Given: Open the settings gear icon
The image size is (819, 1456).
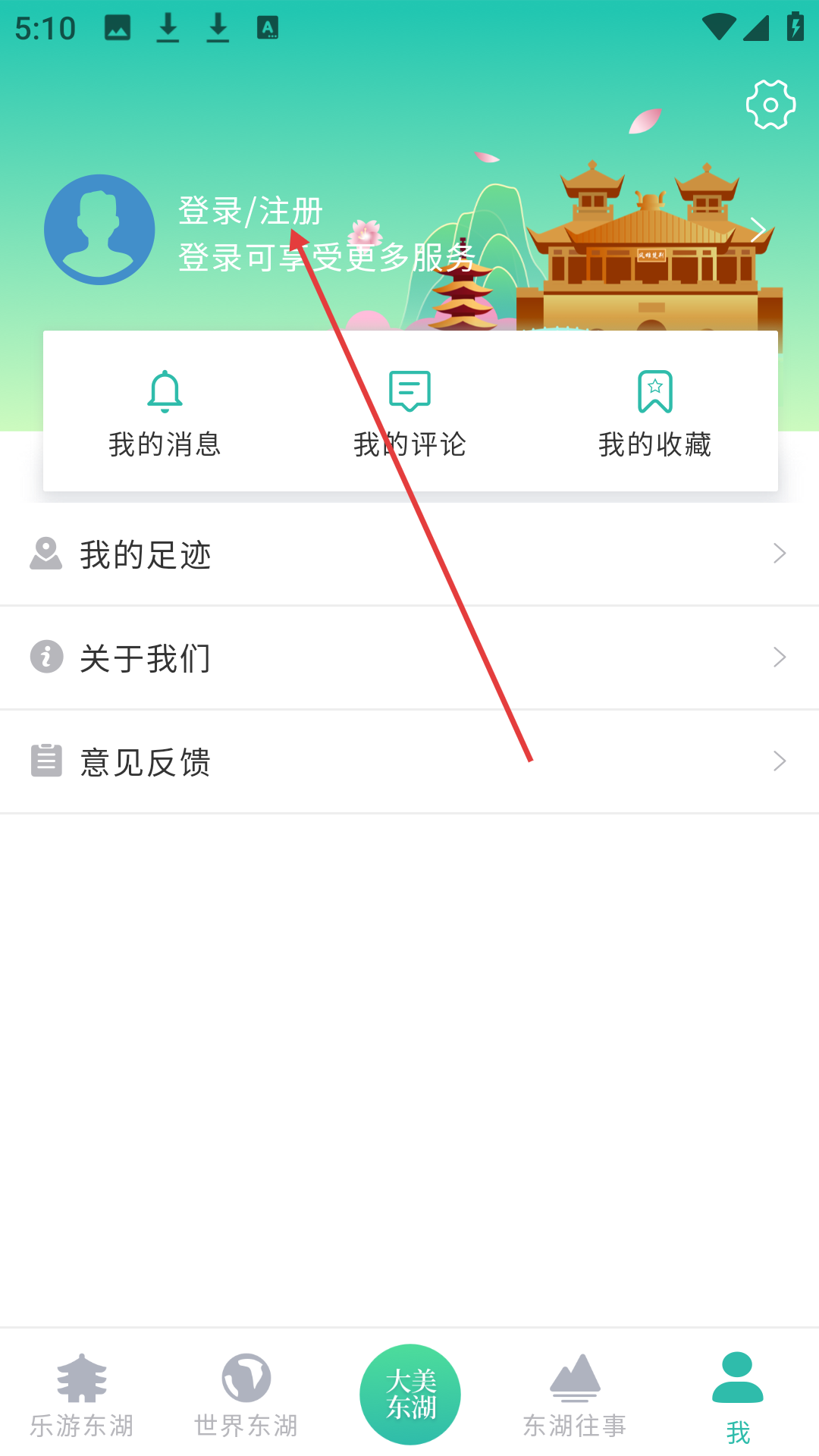Looking at the screenshot, I should click(770, 105).
